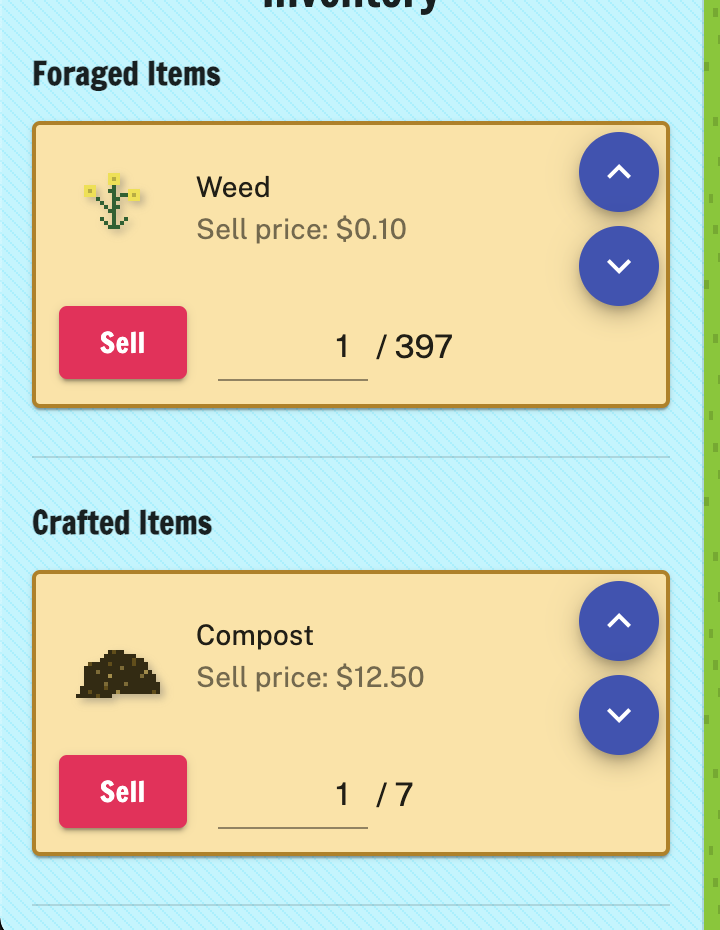This screenshot has width=720, height=930.
Task: Increase the Weed sell quantity
Action: coord(619,172)
